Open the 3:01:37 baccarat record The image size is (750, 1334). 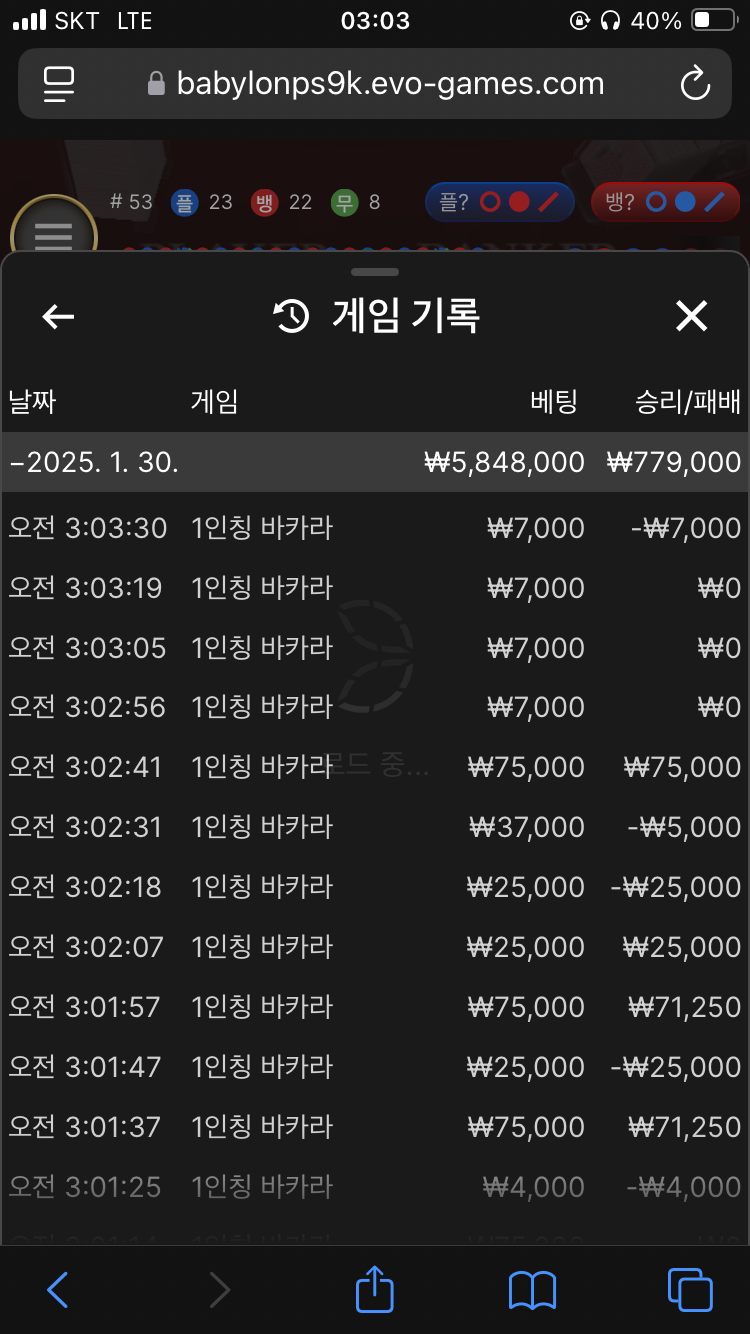click(x=374, y=1127)
